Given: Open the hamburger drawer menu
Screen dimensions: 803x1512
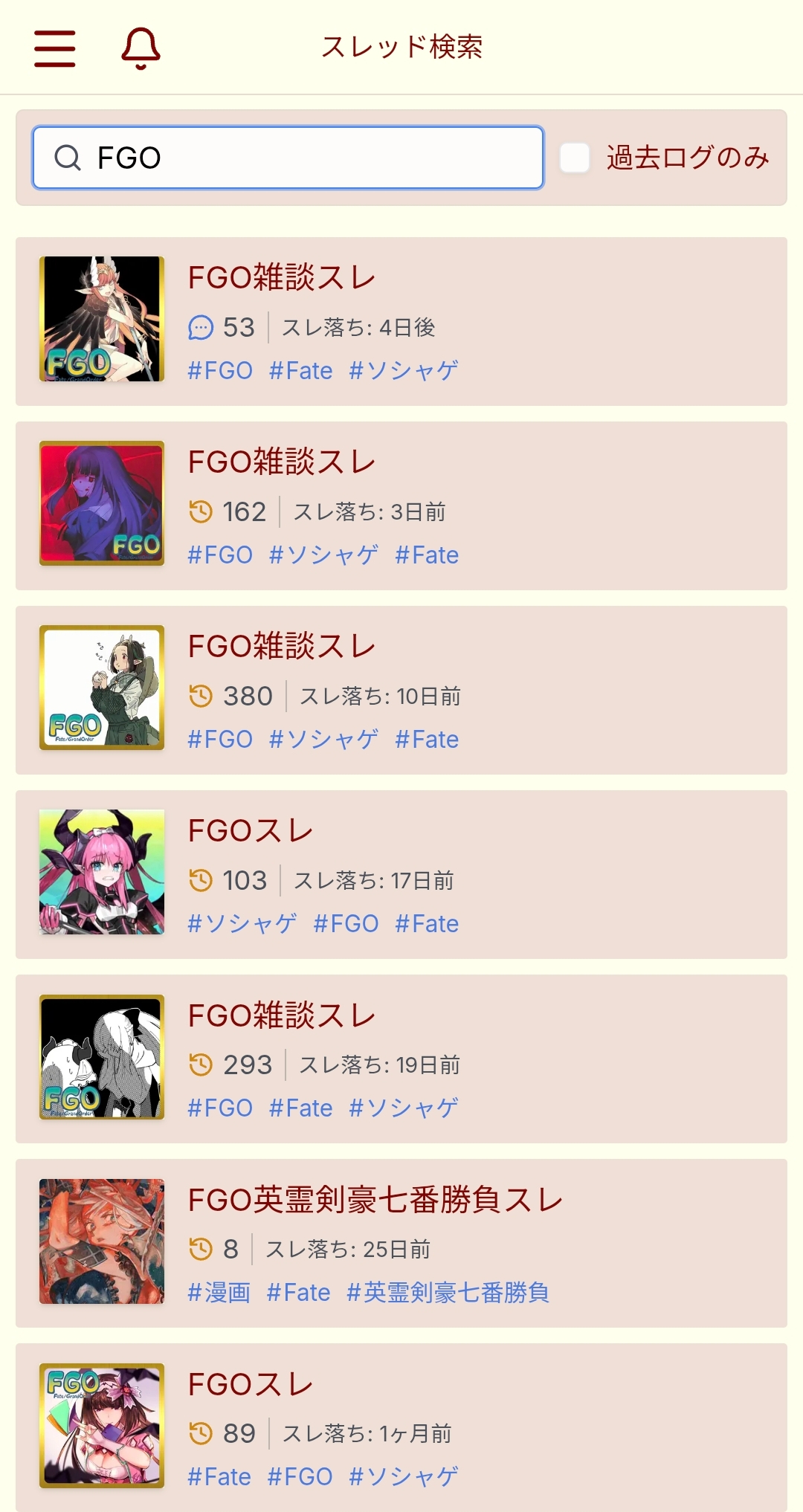Looking at the screenshot, I should tap(55, 48).
